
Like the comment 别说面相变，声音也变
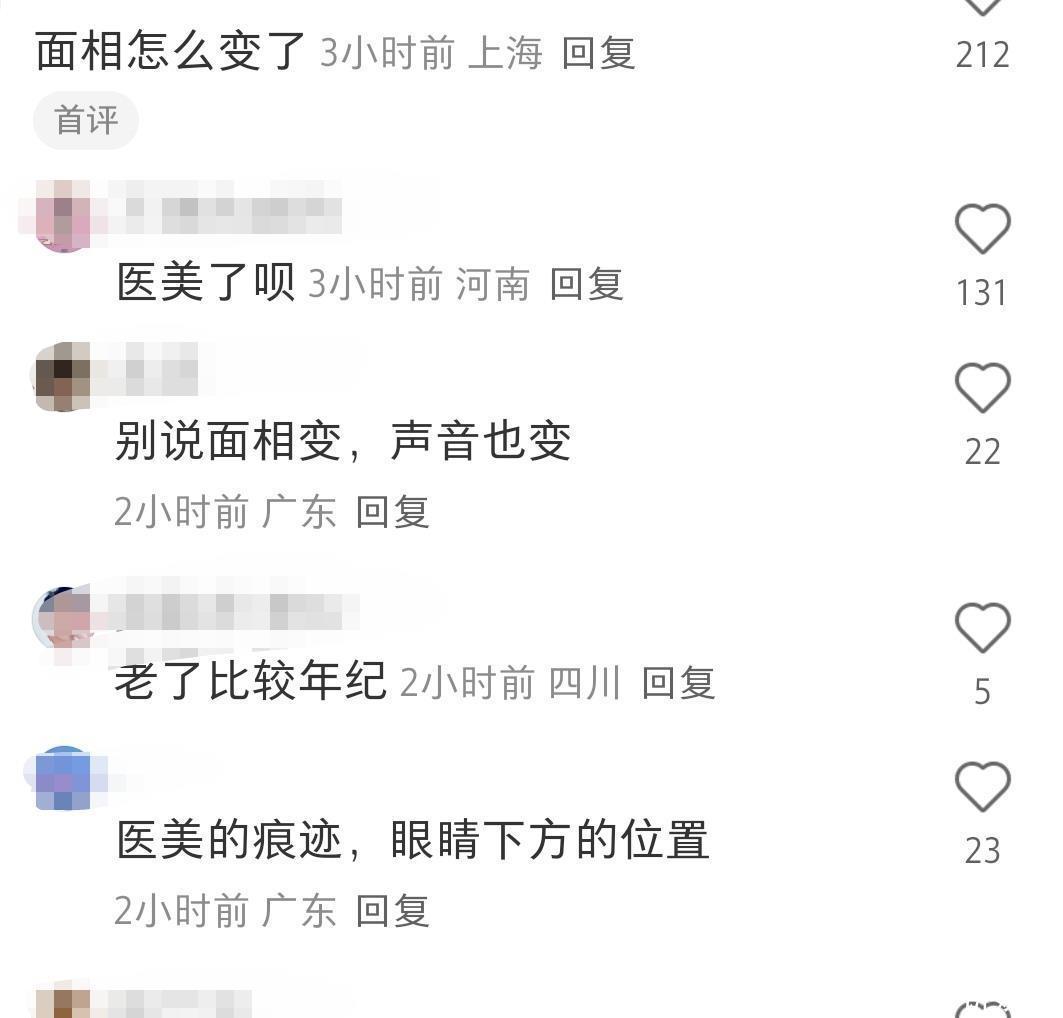pos(982,388)
